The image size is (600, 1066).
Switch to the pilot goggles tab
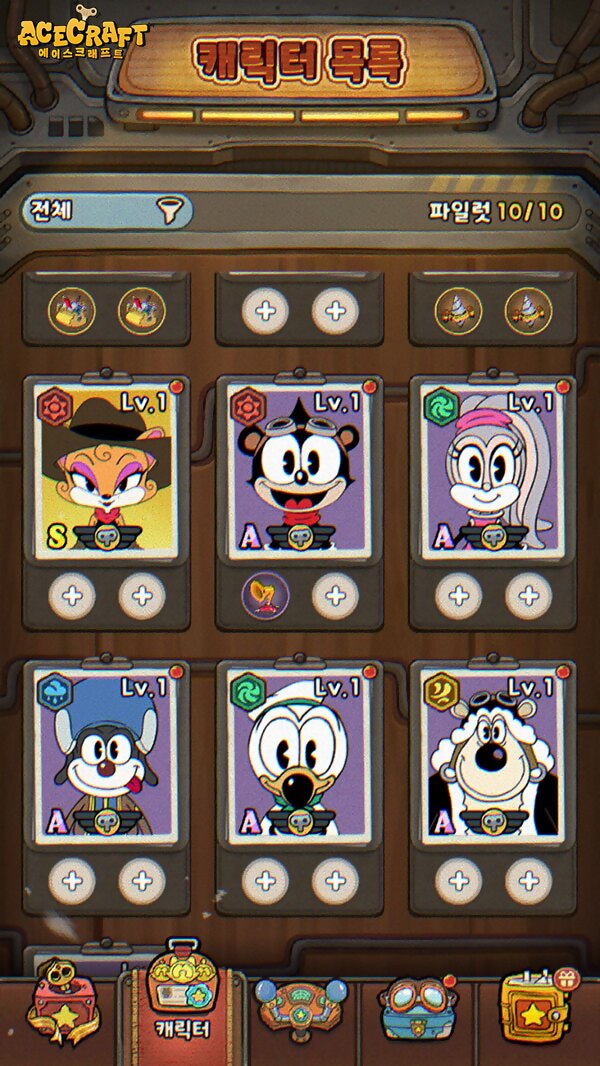click(418, 1008)
